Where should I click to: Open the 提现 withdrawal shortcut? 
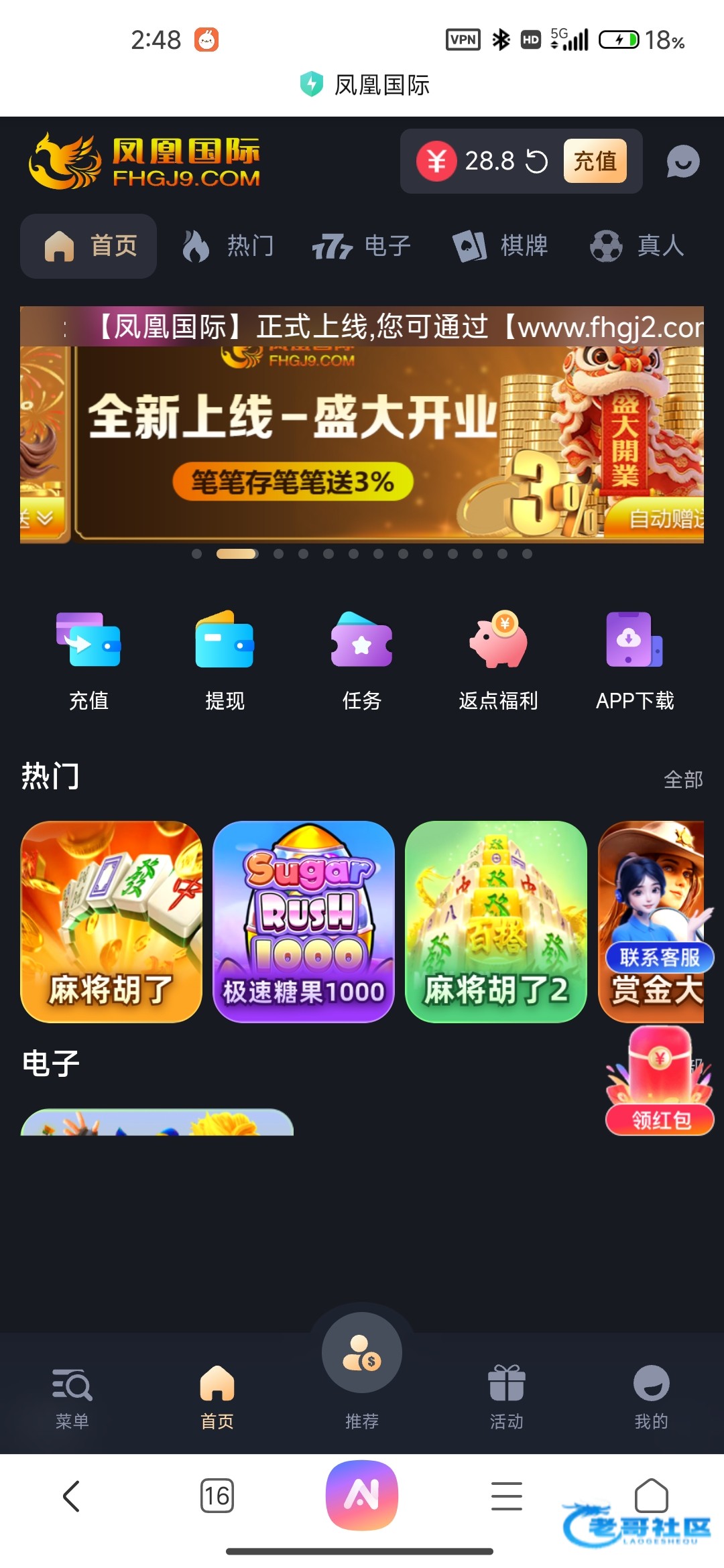coord(225,660)
